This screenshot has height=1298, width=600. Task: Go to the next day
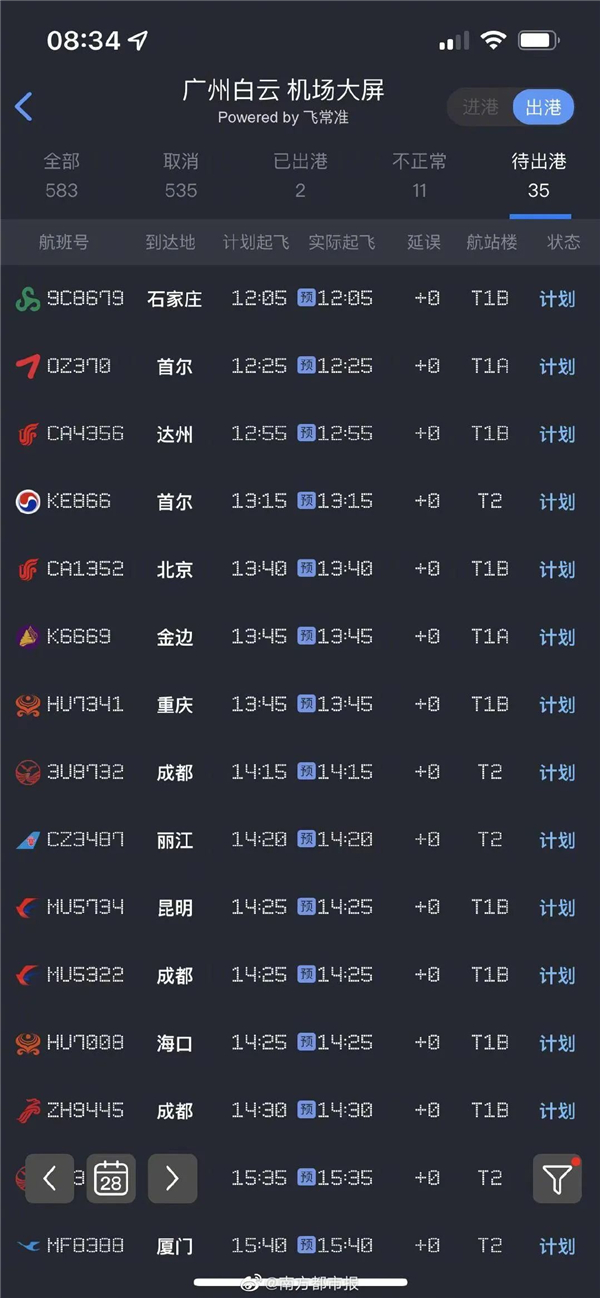[x=172, y=1179]
